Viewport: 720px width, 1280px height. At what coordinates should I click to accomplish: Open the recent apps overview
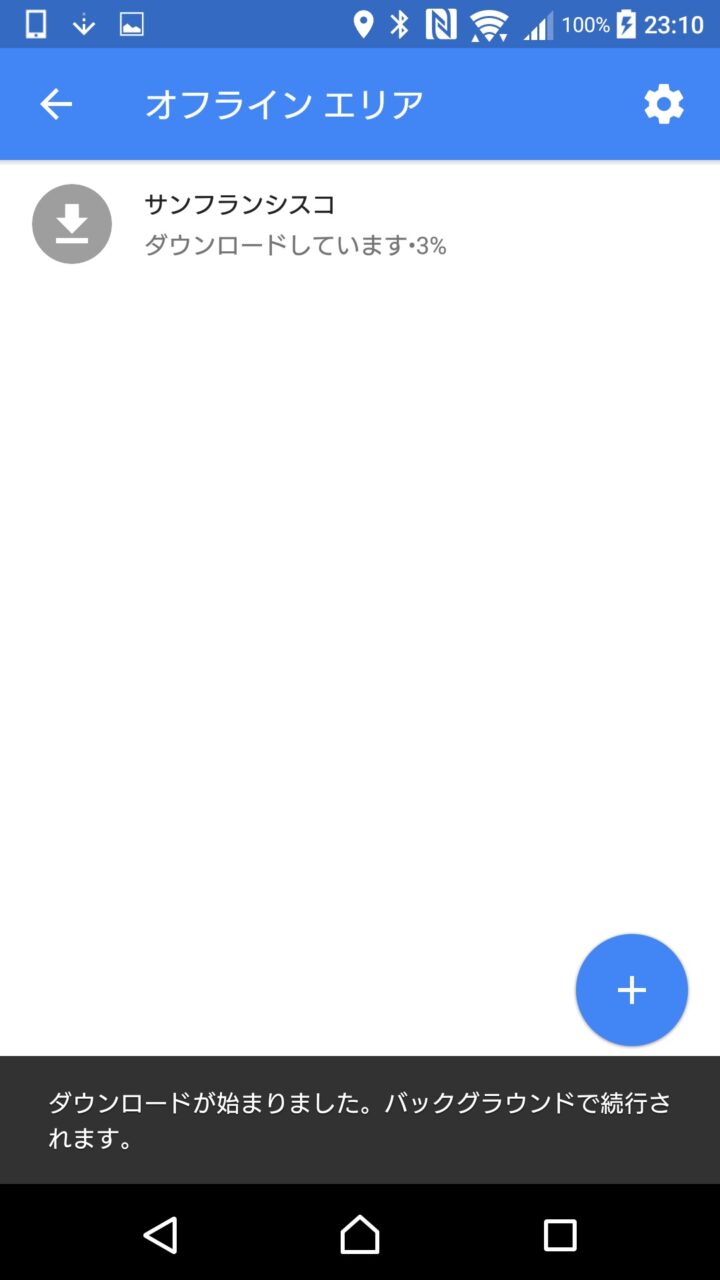(x=560, y=1235)
